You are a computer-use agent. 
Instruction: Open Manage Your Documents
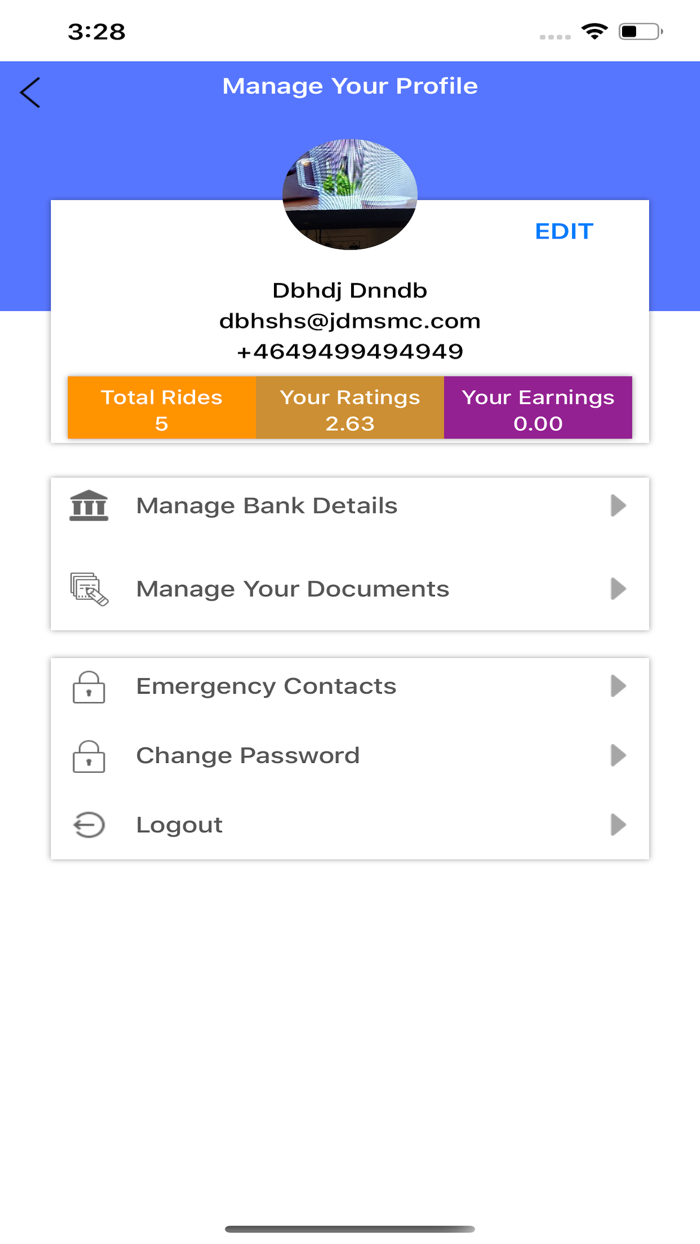pyautogui.click(x=350, y=589)
